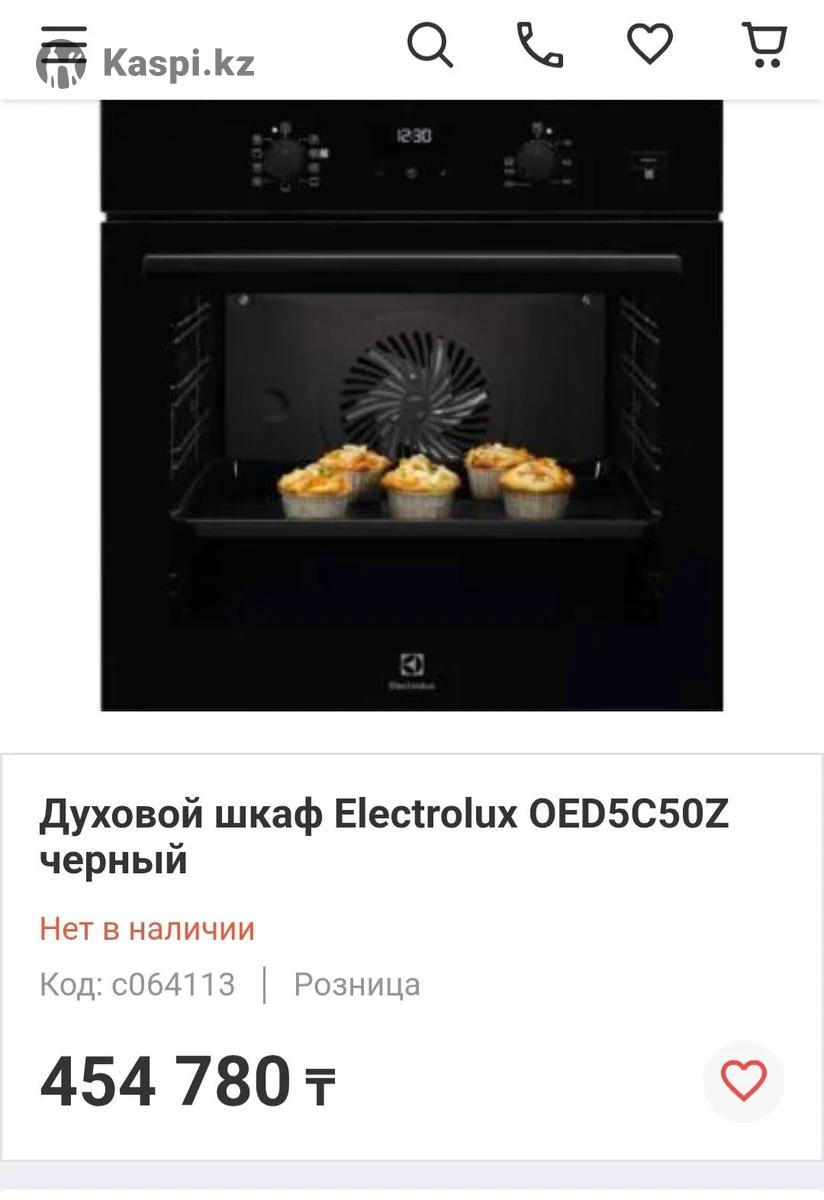Open the shopping cart
This screenshot has height=1200, width=824.
[765, 45]
